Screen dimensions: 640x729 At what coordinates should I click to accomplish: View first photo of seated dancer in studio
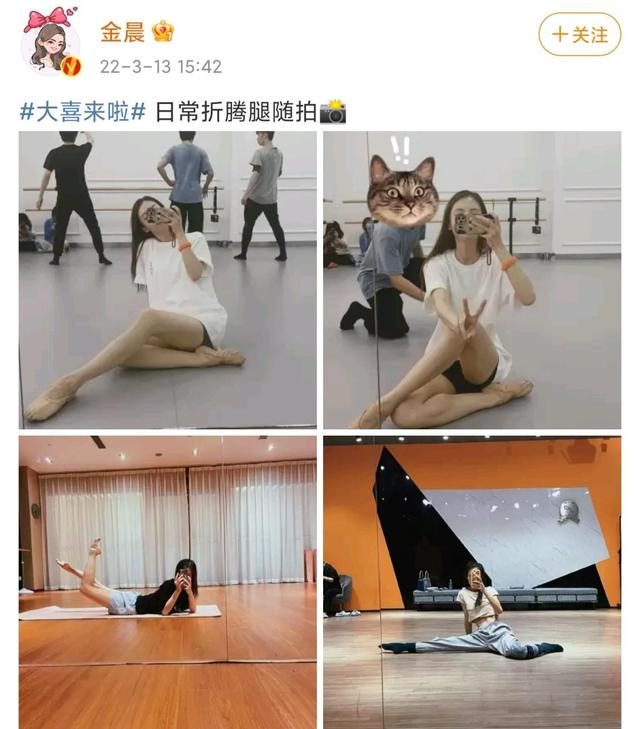point(167,280)
